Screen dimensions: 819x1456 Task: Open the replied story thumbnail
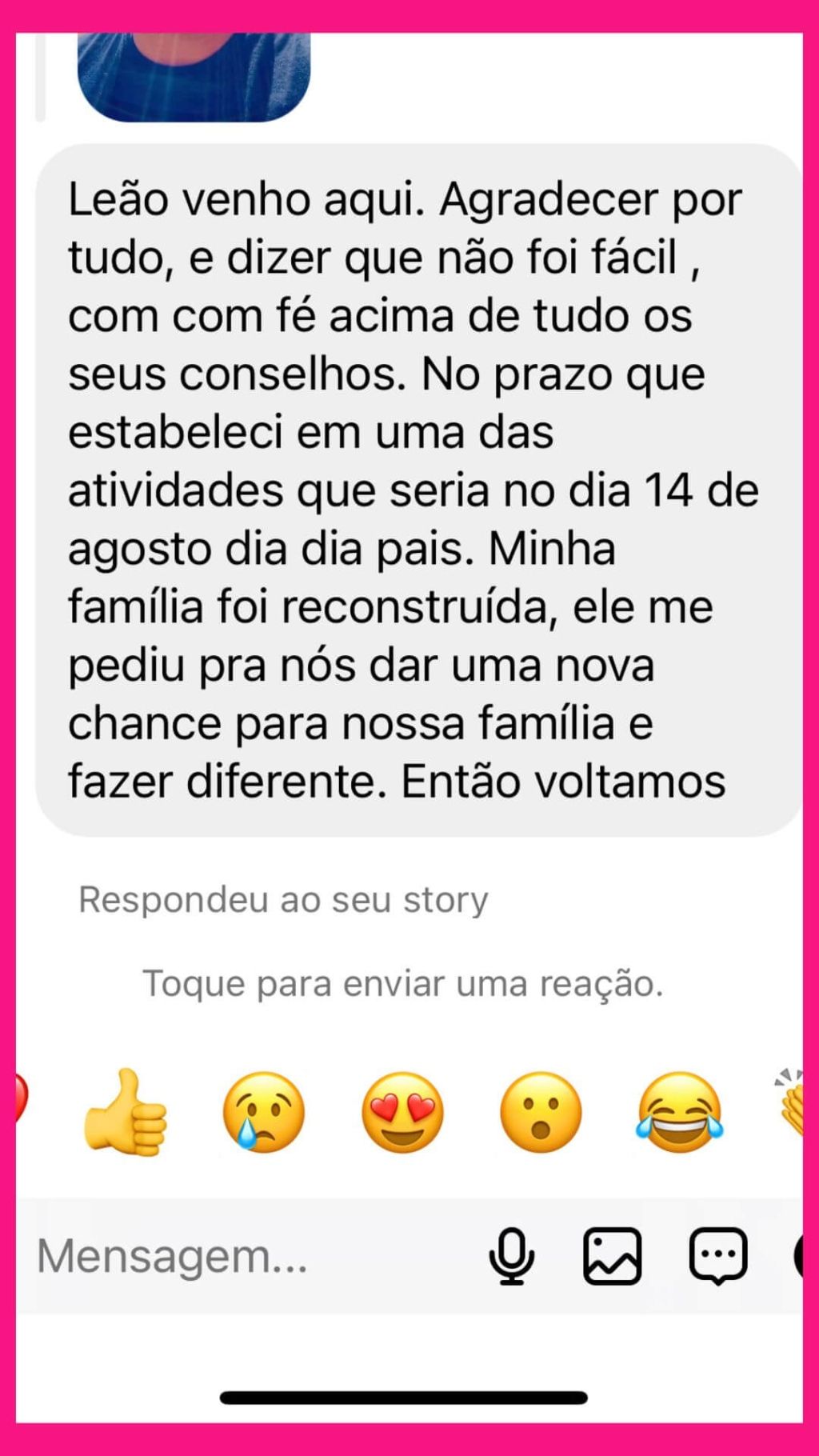pos(194,77)
